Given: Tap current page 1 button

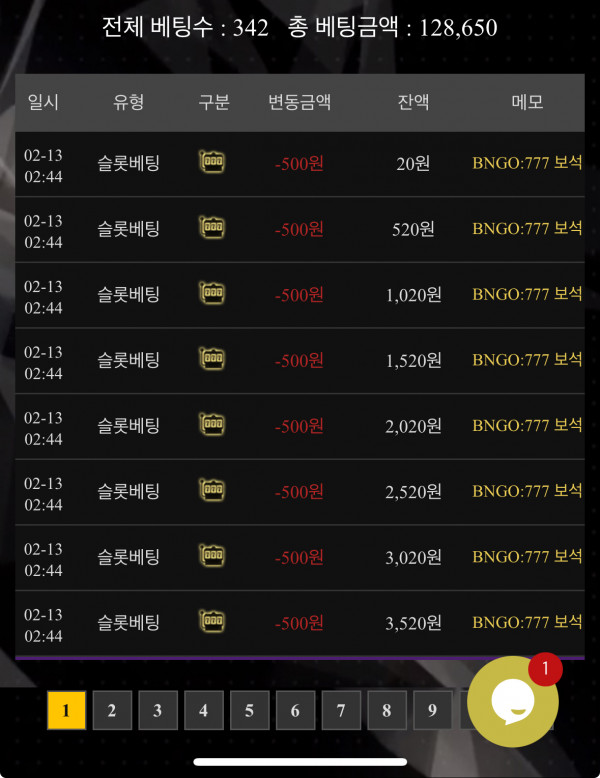Looking at the screenshot, I should (66, 710).
